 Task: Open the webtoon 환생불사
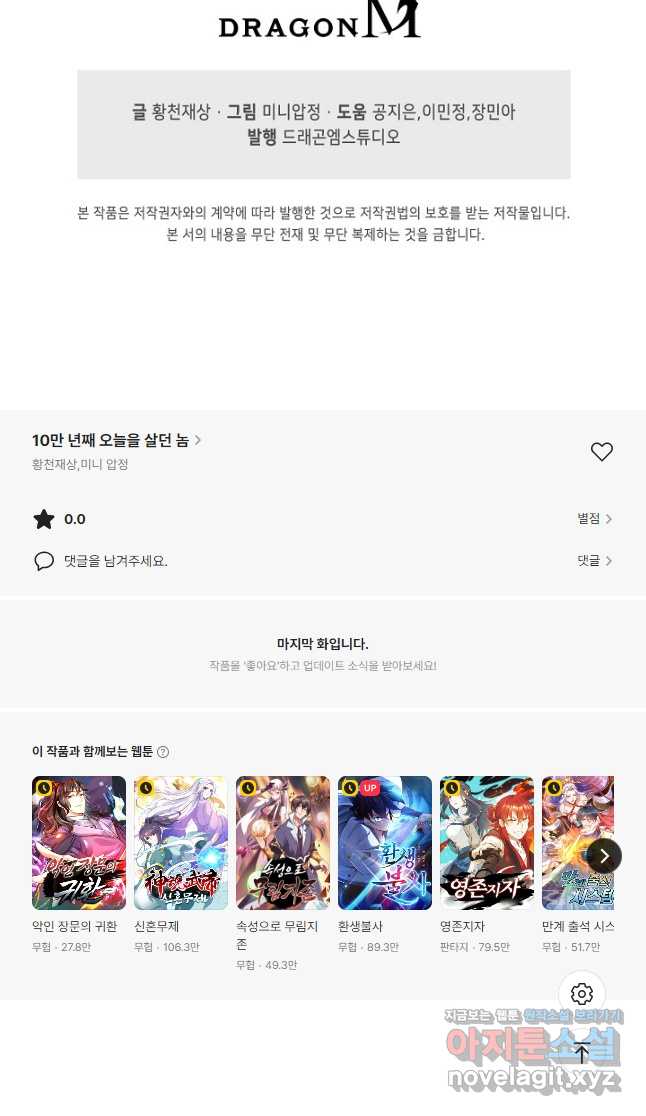click(x=385, y=843)
